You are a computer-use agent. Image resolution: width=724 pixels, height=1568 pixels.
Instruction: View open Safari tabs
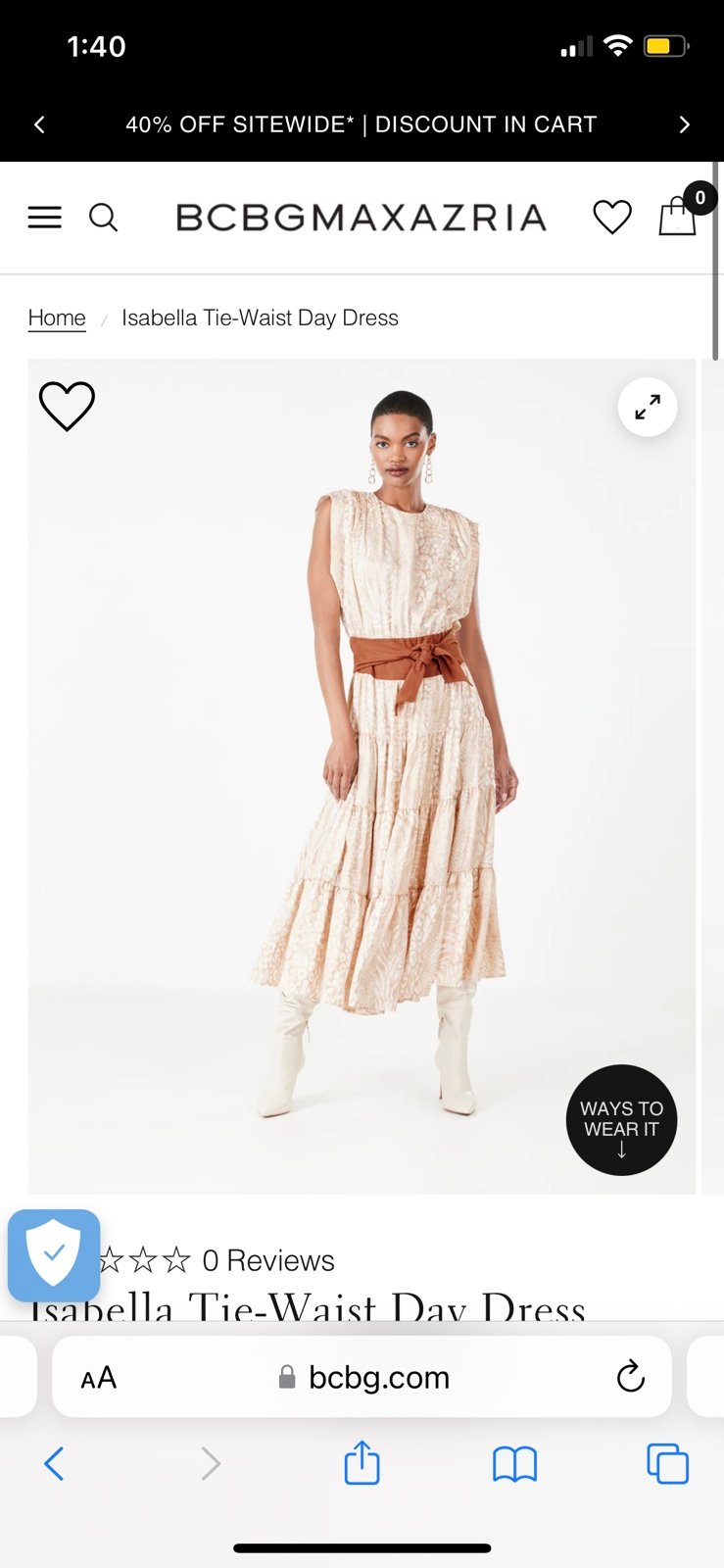[667, 1464]
